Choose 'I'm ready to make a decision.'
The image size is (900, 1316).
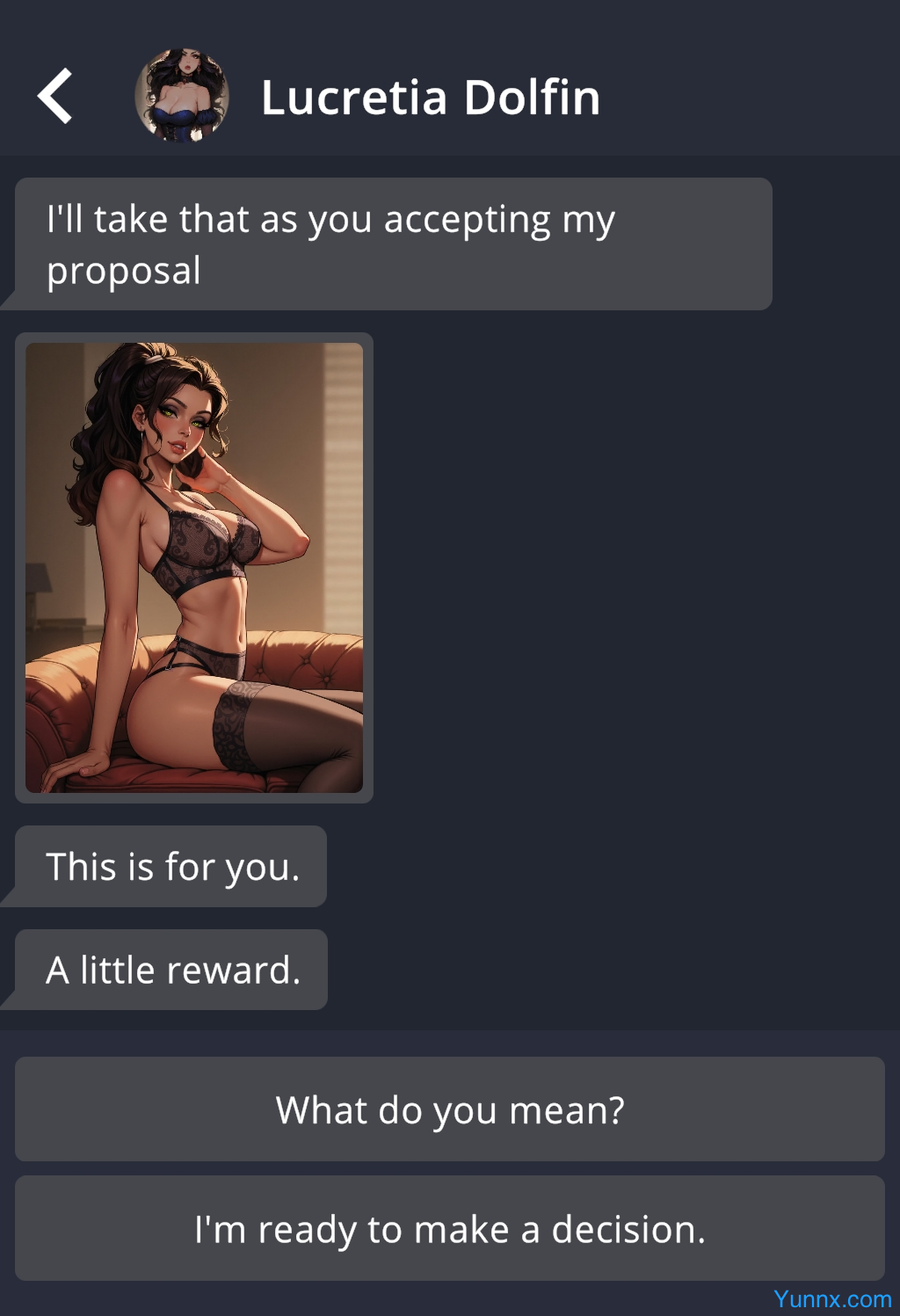click(450, 1228)
